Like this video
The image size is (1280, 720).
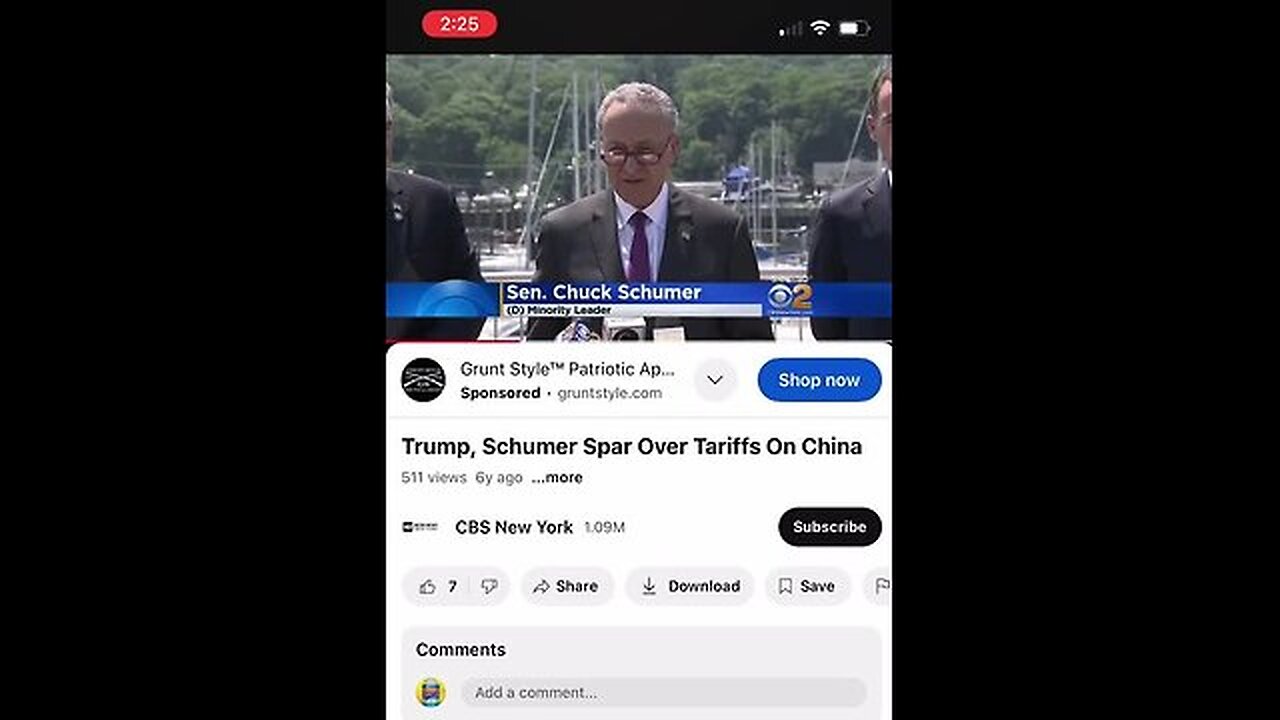point(429,587)
